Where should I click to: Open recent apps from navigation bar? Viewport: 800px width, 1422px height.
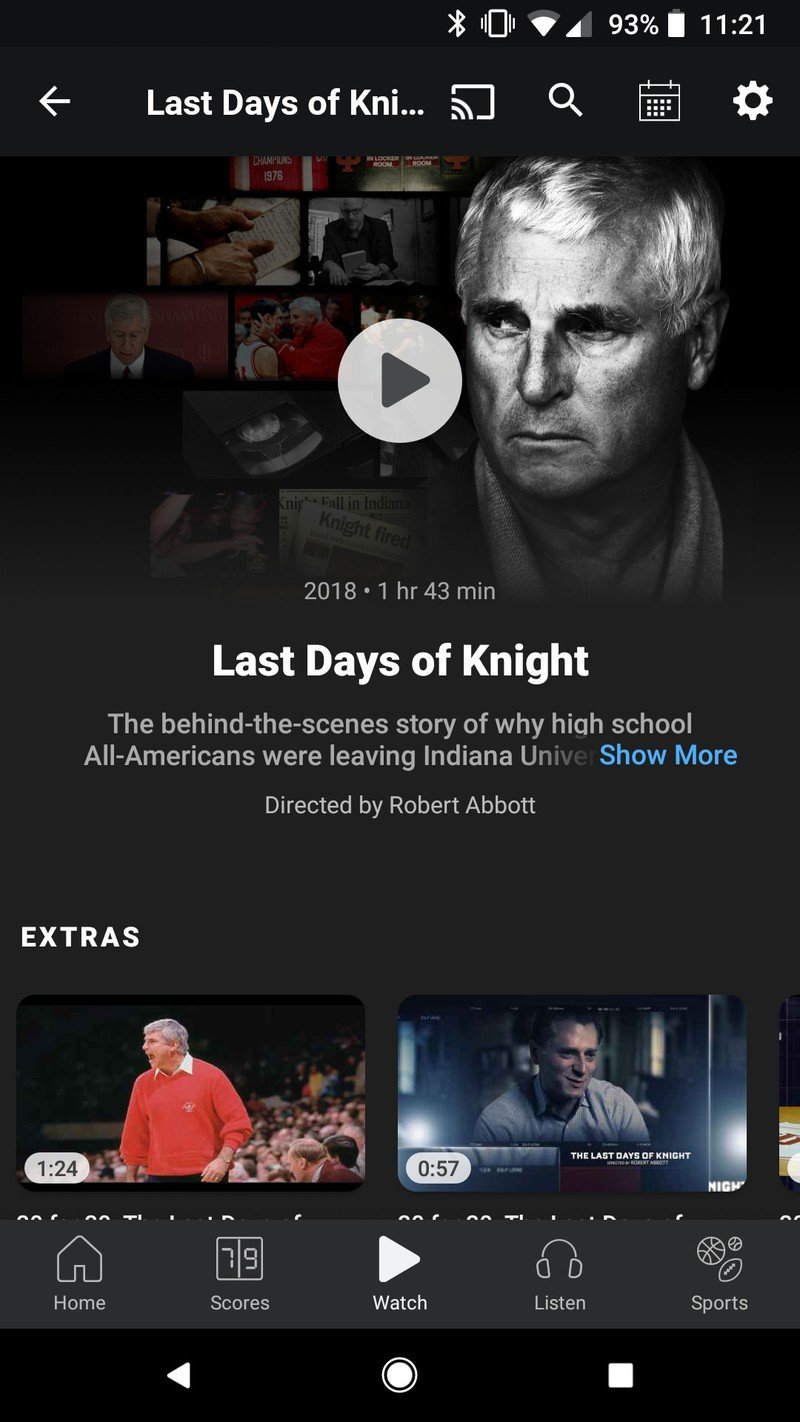(x=620, y=1376)
